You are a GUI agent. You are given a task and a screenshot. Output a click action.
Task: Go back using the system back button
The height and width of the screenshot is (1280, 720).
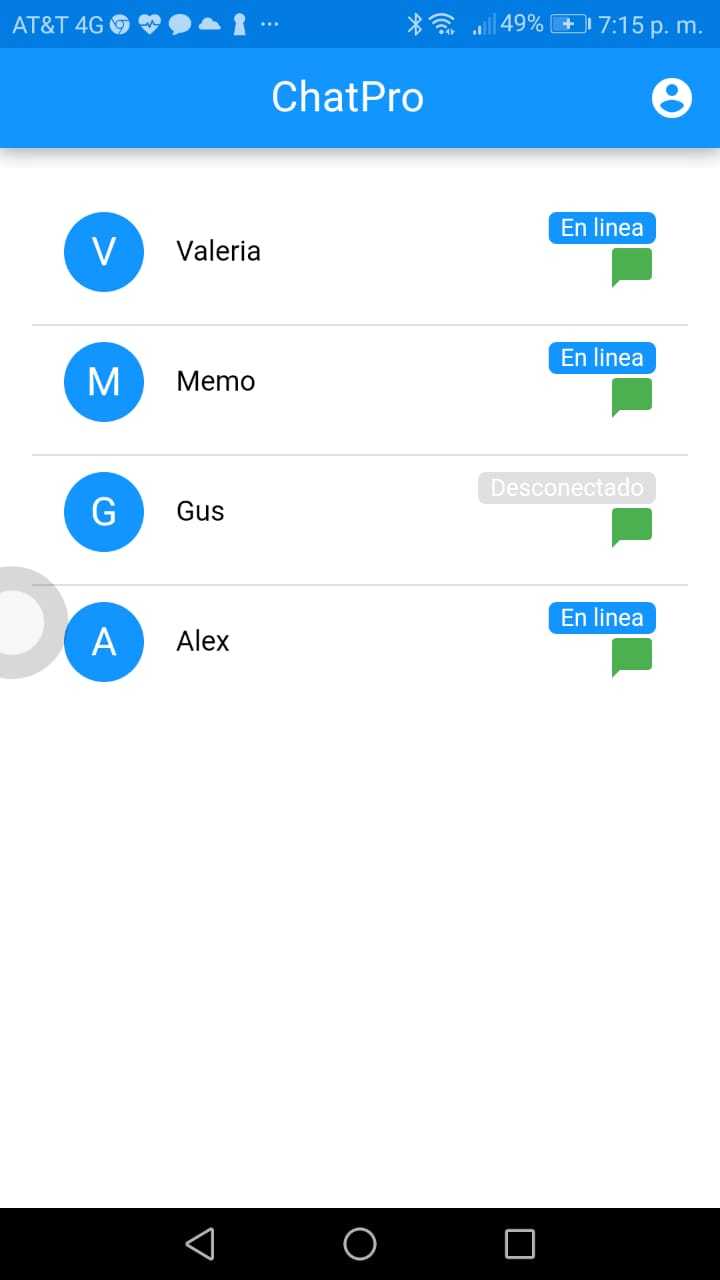(x=200, y=1244)
